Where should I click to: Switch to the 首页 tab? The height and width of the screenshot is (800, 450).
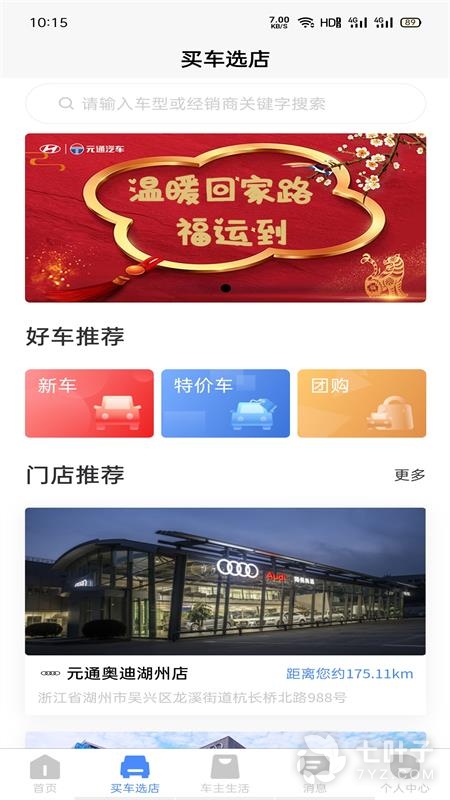coord(45,773)
